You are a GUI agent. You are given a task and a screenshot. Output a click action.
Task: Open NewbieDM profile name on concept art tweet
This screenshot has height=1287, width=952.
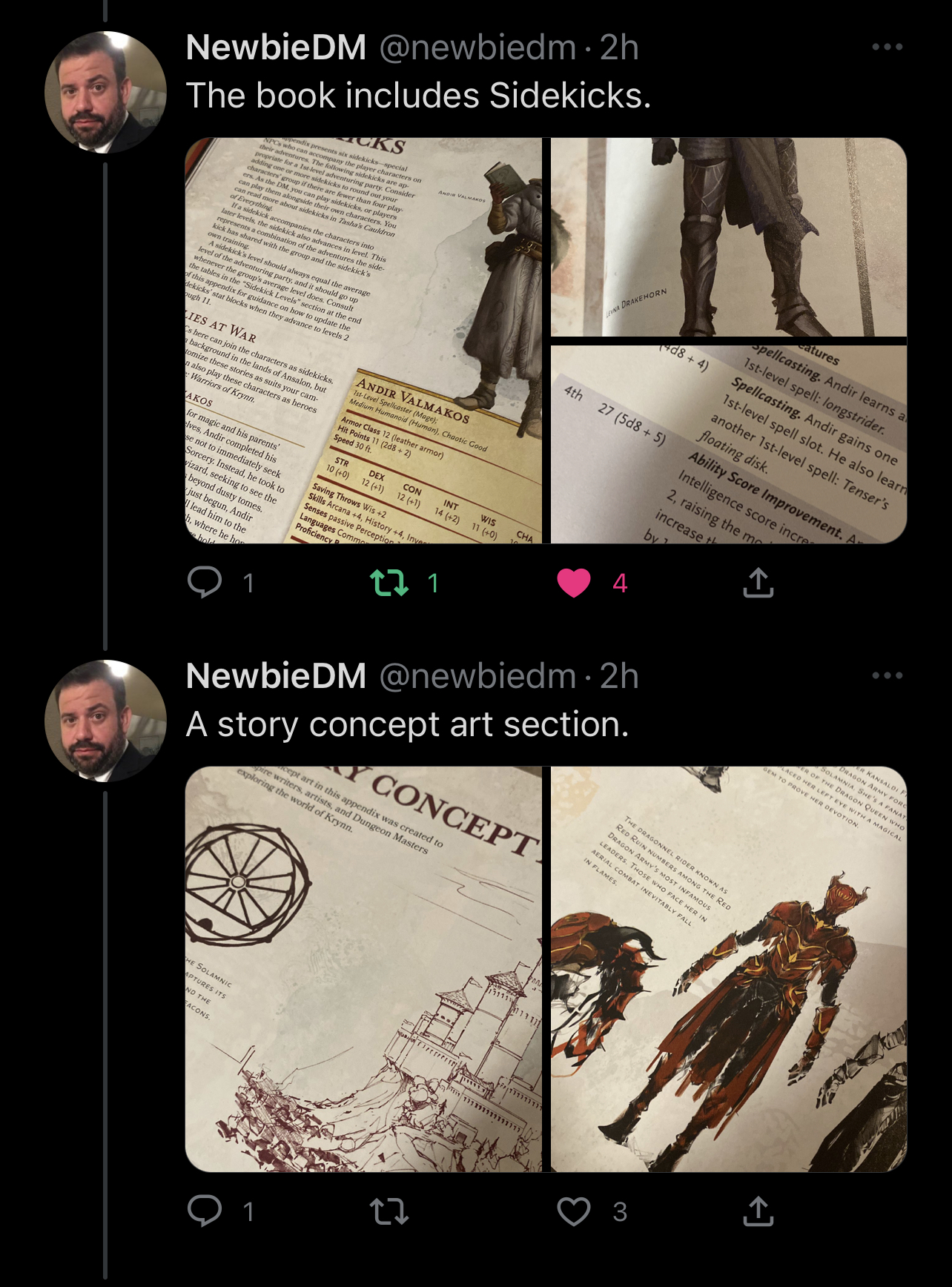pos(276,676)
